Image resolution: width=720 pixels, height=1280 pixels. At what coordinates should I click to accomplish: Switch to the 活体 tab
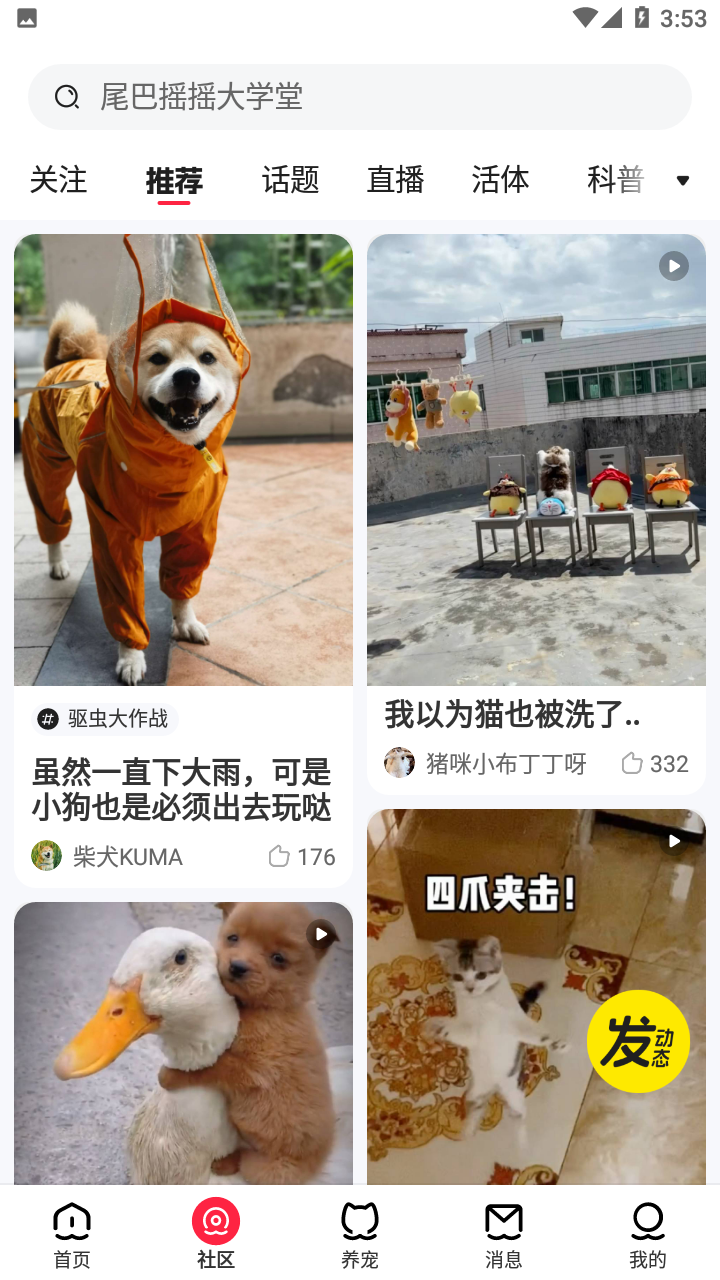500,180
